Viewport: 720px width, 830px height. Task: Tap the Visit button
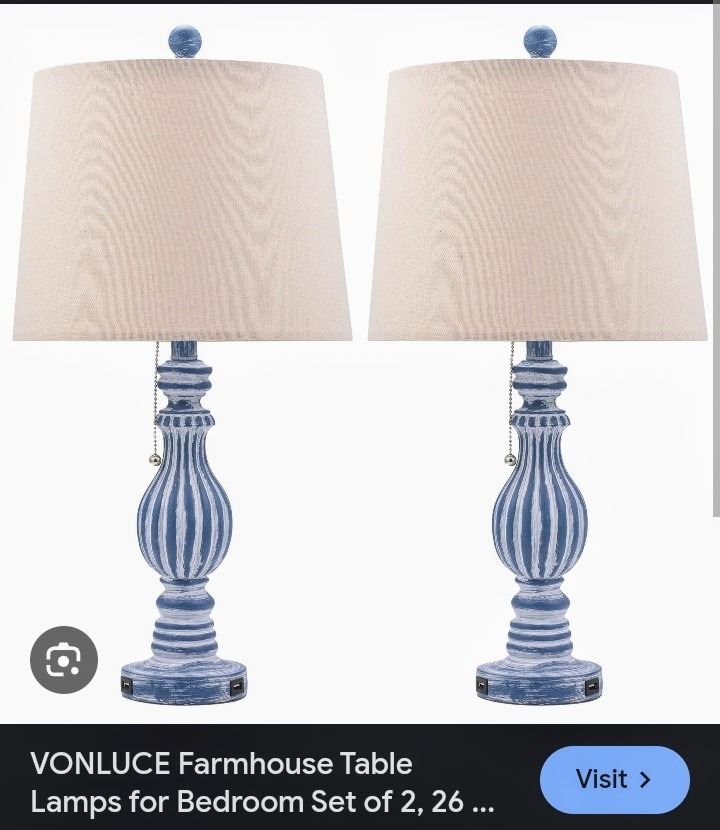click(614, 779)
